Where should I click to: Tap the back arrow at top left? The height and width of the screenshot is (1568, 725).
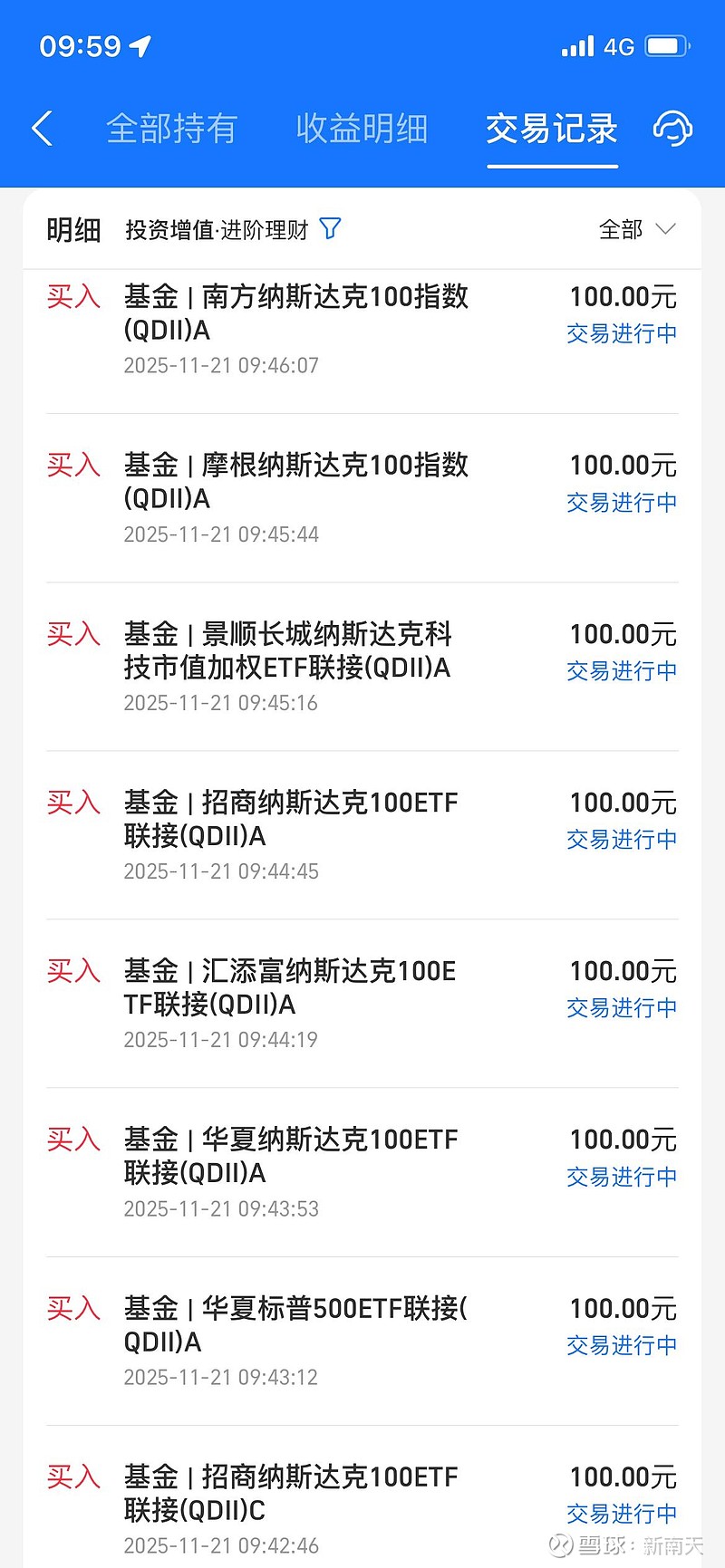pyautogui.click(x=42, y=129)
